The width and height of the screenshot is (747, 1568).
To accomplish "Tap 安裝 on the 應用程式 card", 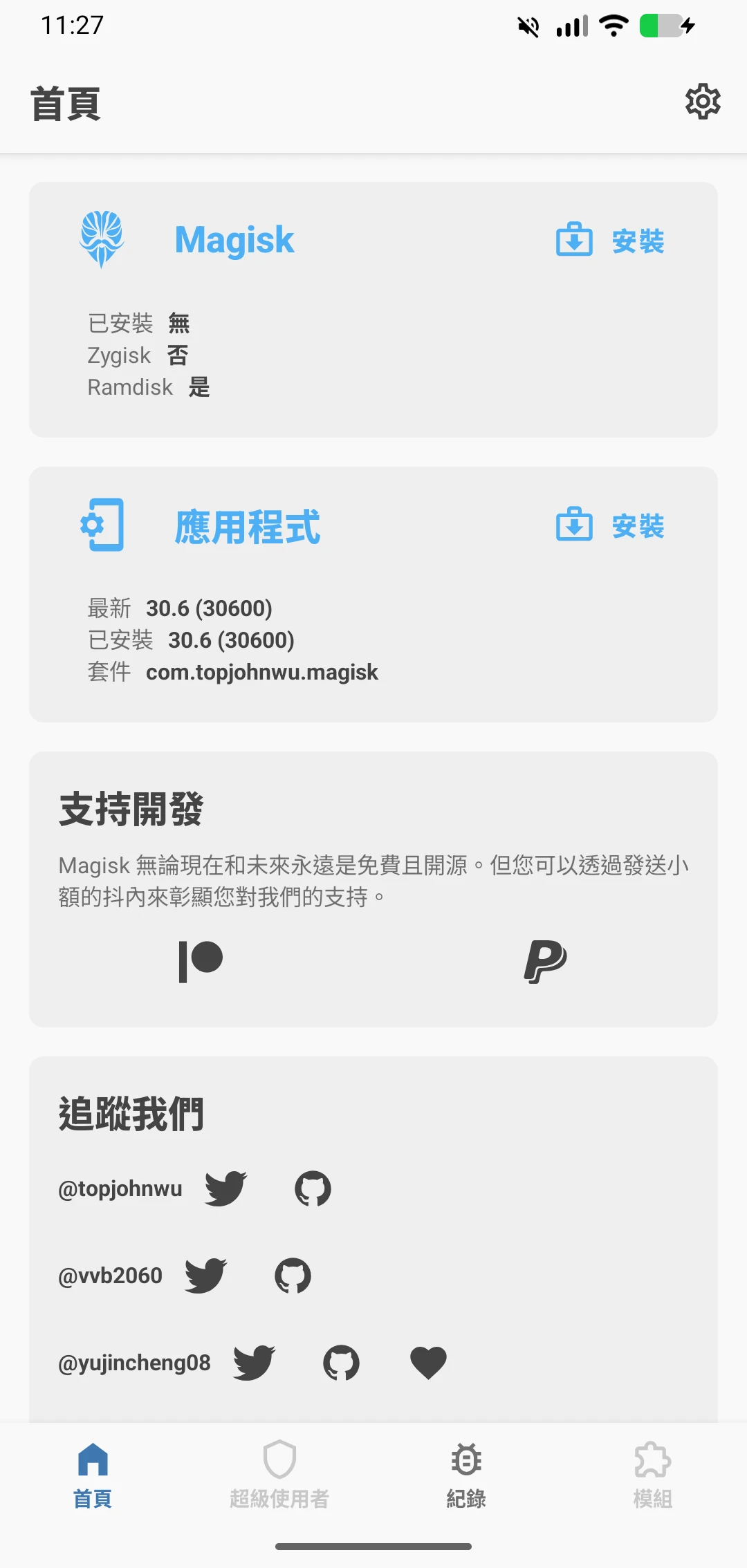I will point(611,525).
